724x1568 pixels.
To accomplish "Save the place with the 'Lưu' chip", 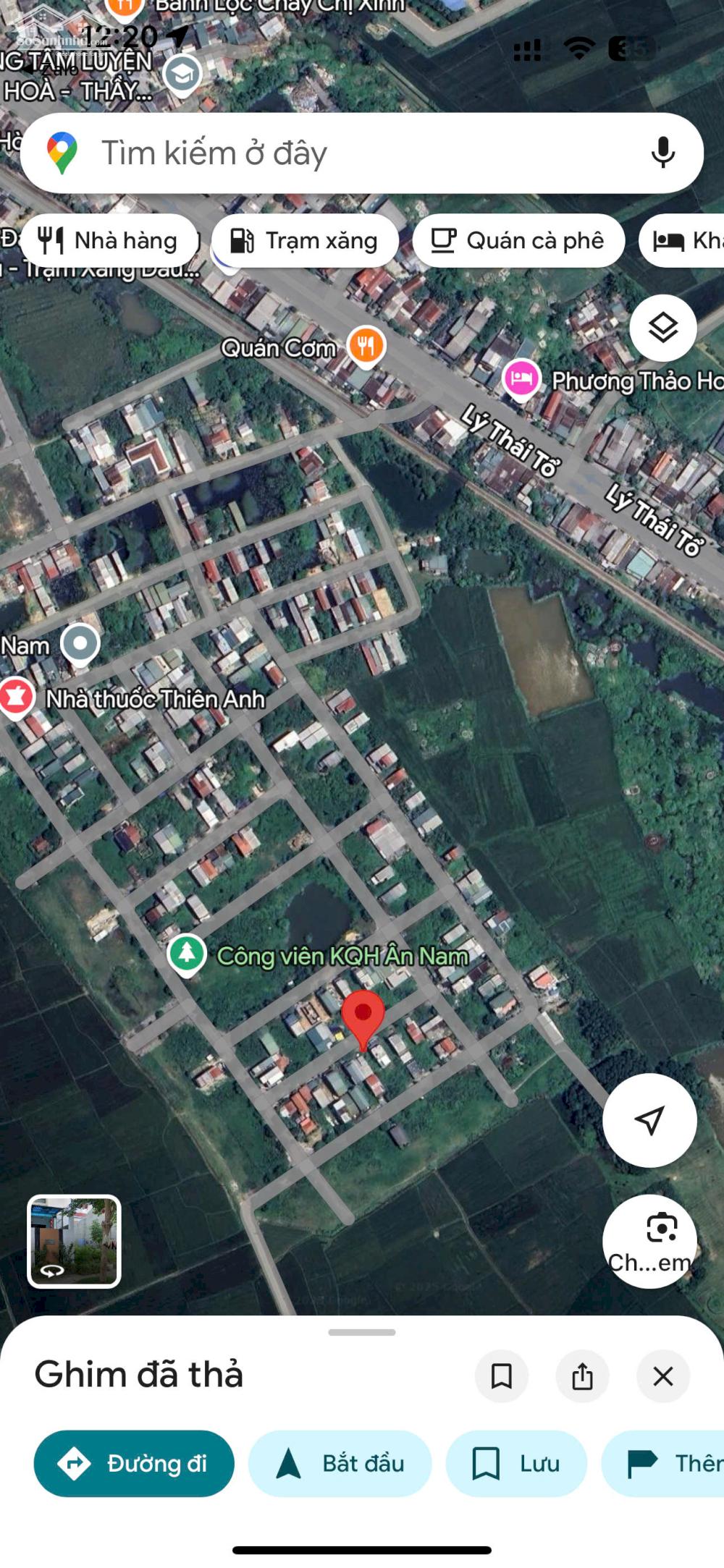I will [x=516, y=1464].
